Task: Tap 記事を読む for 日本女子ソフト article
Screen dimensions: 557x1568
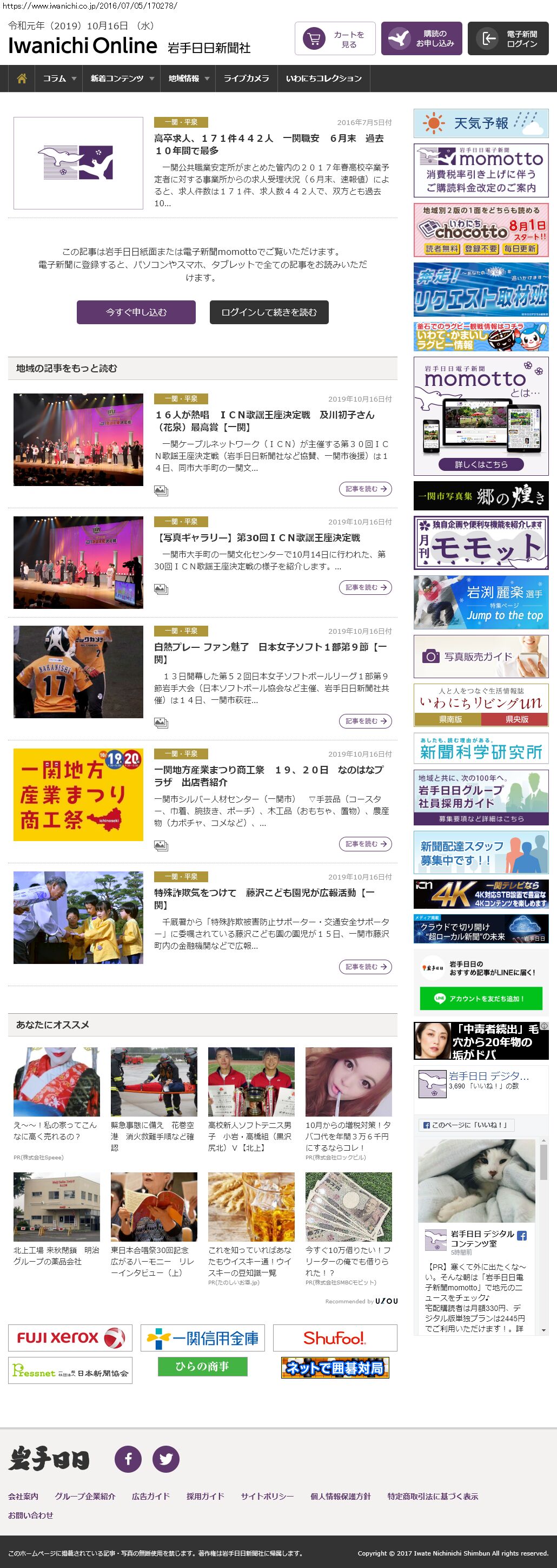Action: (365, 721)
